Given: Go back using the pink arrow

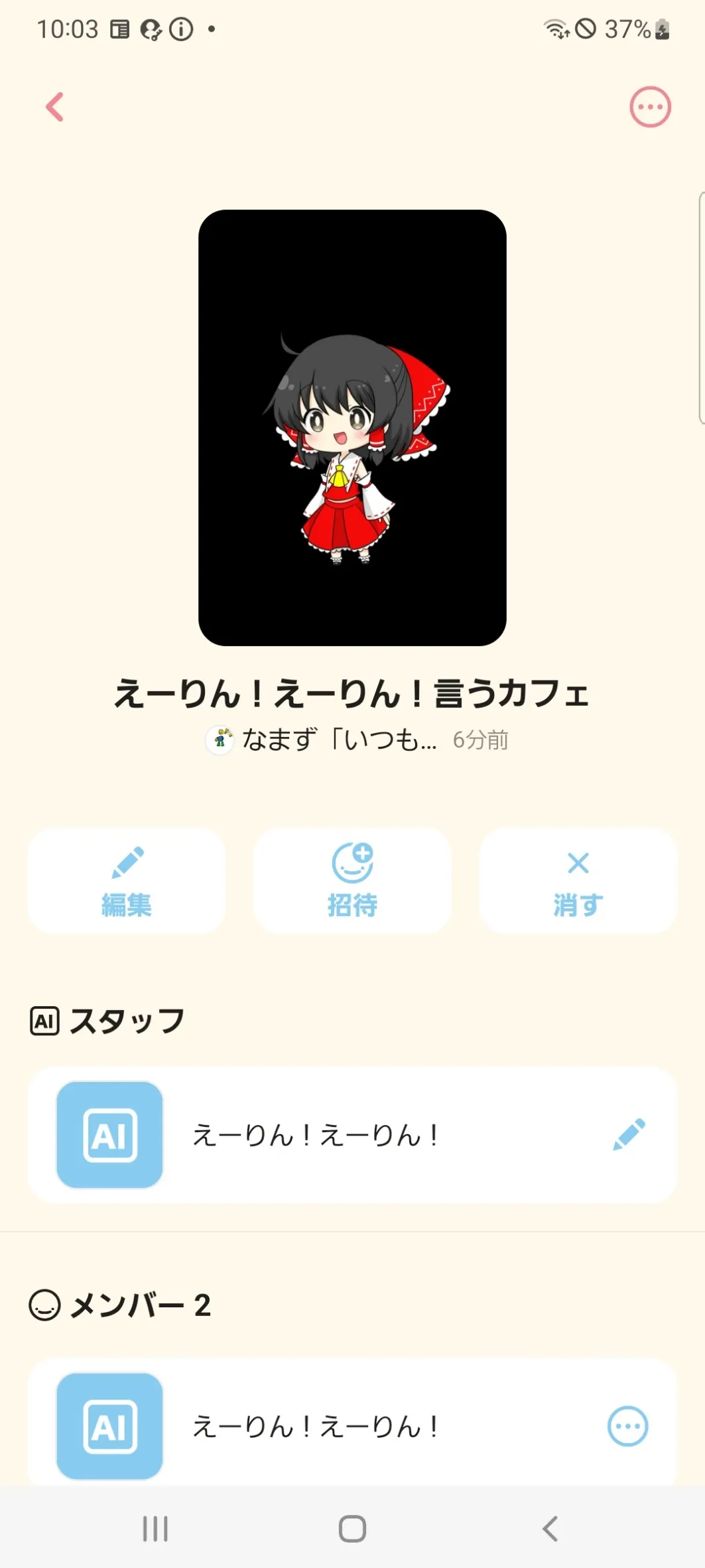Looking at the screenshot, I should pyautogui.click(x=55, y=107).
